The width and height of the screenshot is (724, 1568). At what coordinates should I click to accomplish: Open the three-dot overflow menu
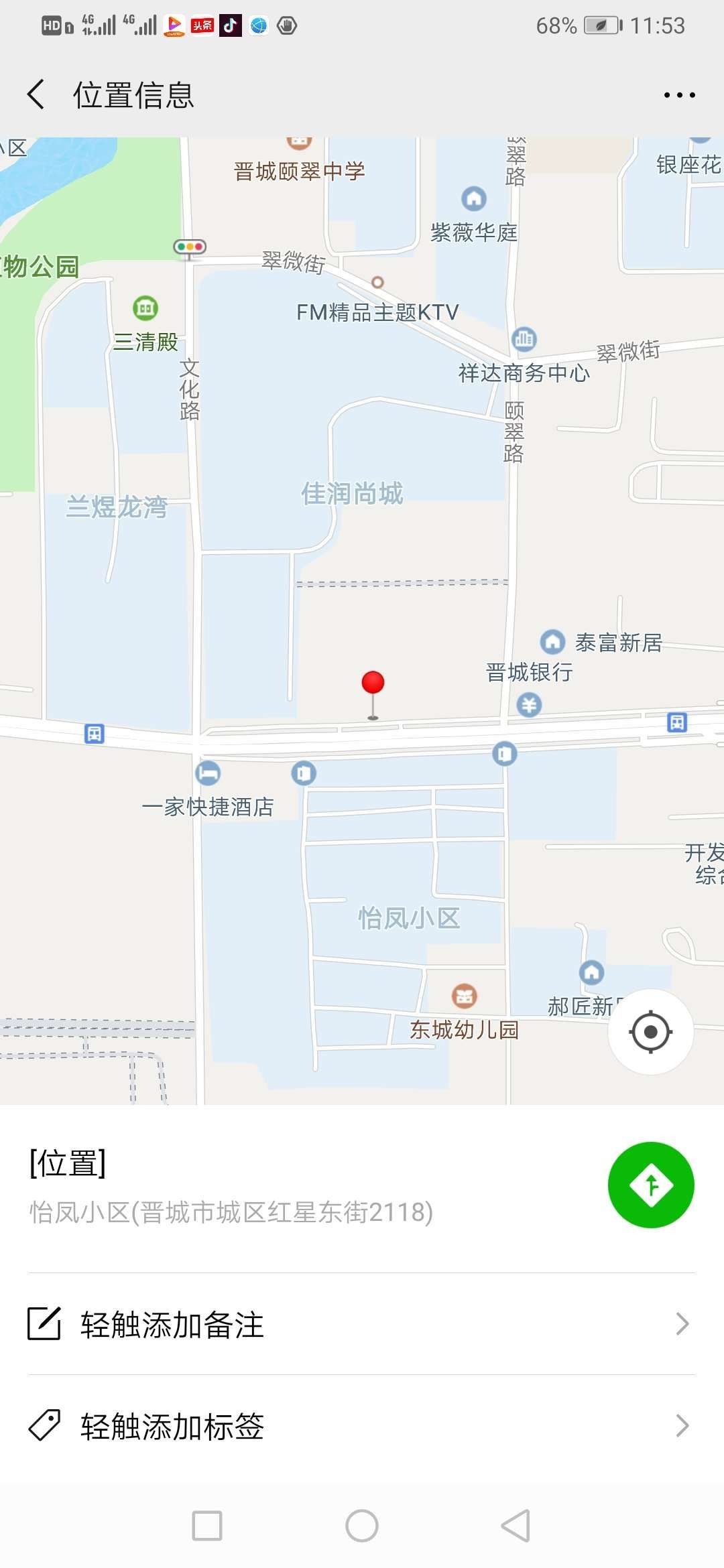678,95
